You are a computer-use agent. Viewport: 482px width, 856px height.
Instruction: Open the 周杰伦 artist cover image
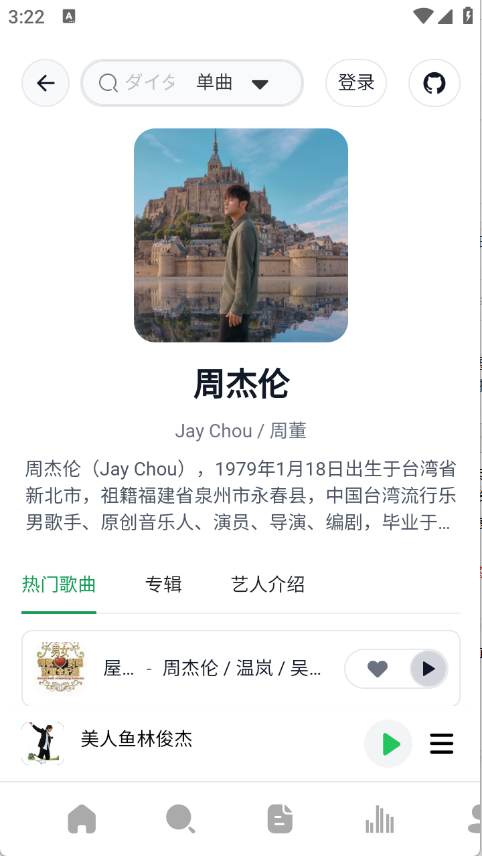(241, 235)
